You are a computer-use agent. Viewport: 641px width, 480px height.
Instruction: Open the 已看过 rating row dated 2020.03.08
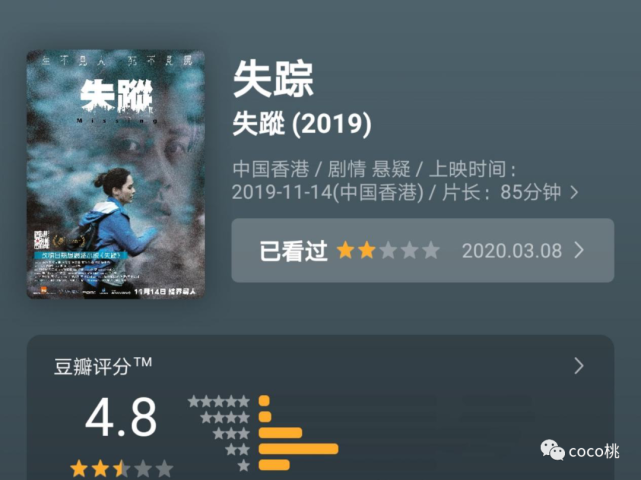click(x=422, y=250)
